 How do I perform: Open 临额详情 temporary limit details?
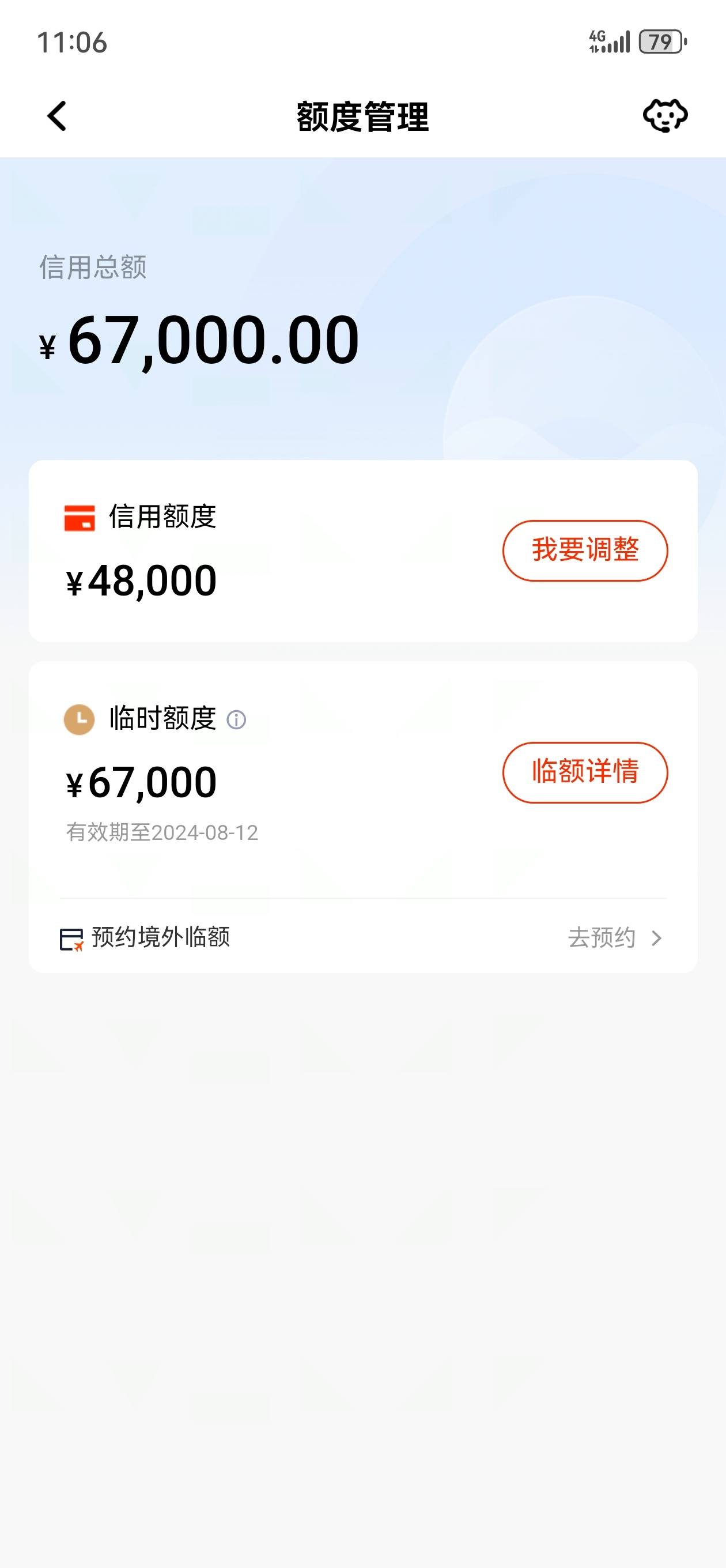pyautogui.click(x=585, y=772)
